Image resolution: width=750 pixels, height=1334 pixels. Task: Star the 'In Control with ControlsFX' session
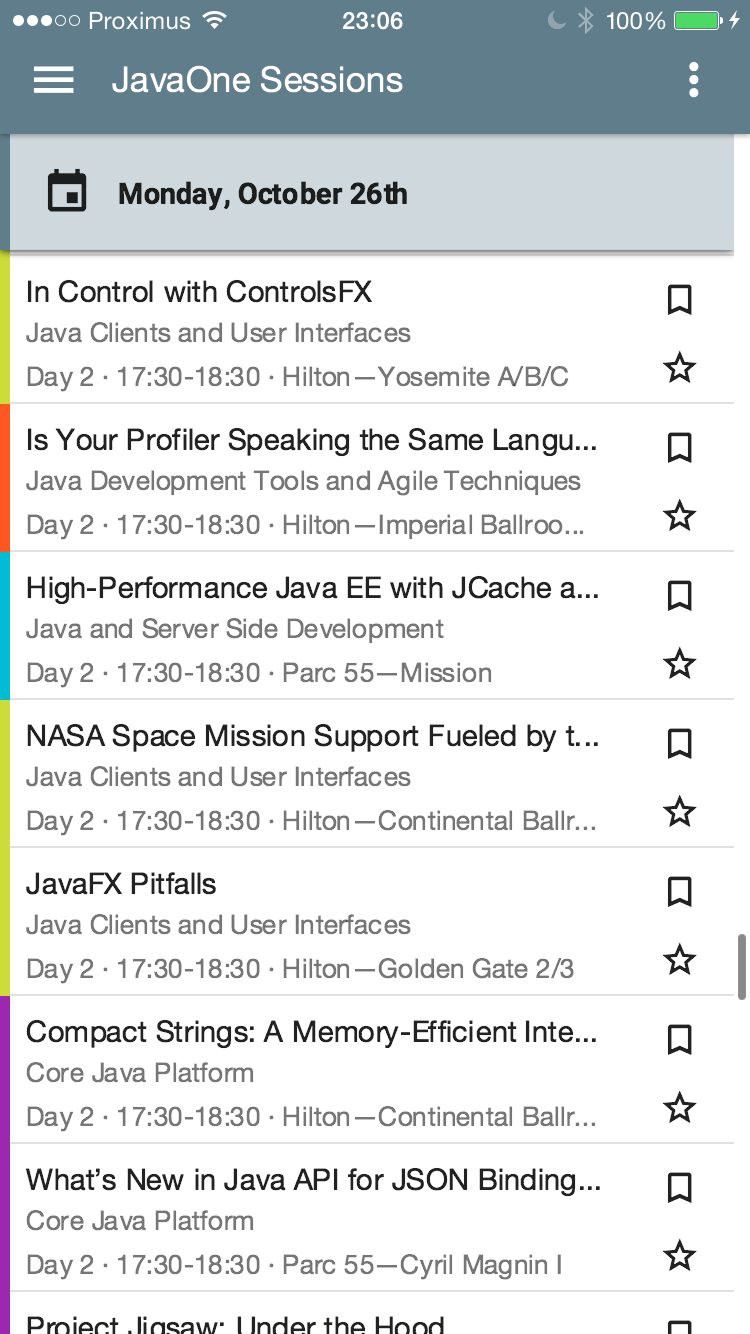point(677,368)
